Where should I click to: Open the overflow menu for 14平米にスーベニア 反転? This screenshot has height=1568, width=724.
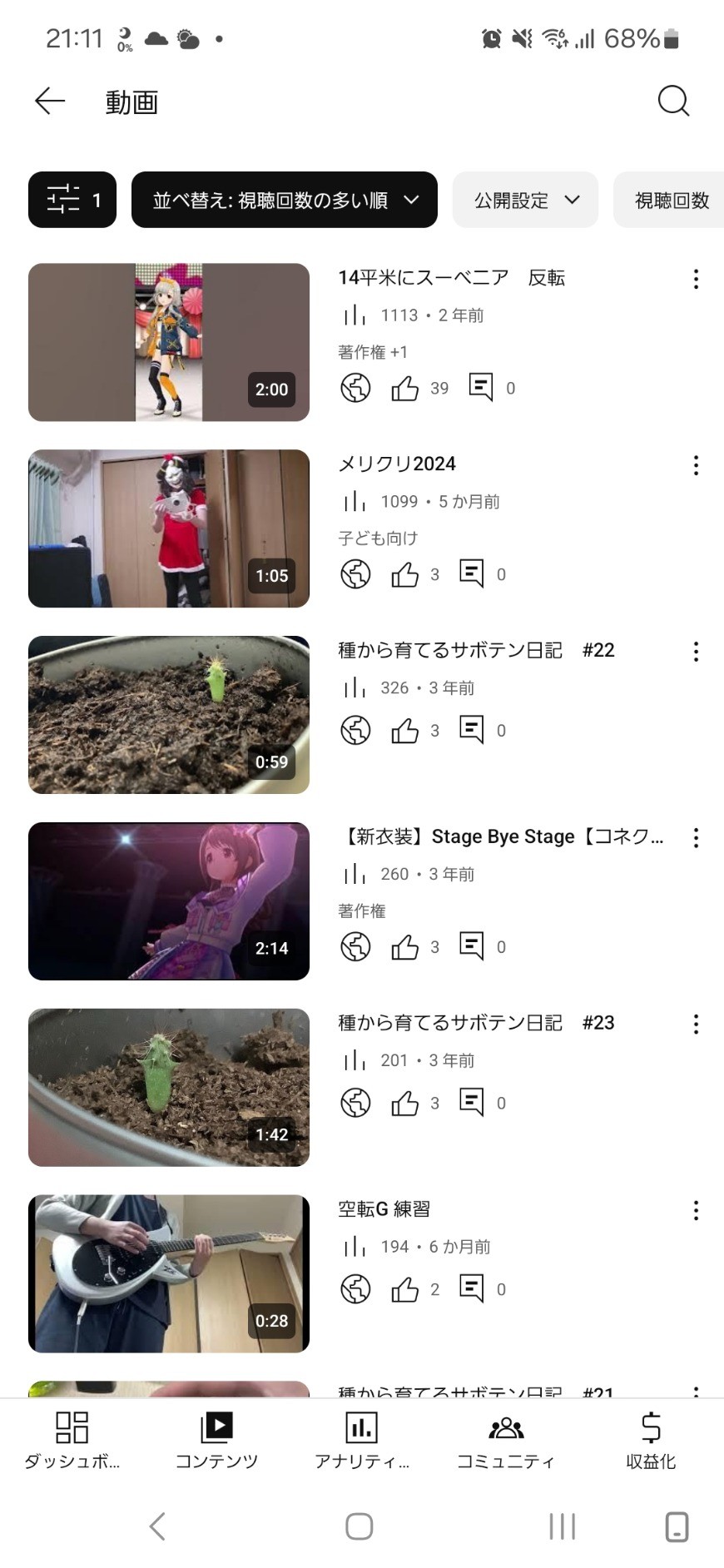tap(696, 279)
